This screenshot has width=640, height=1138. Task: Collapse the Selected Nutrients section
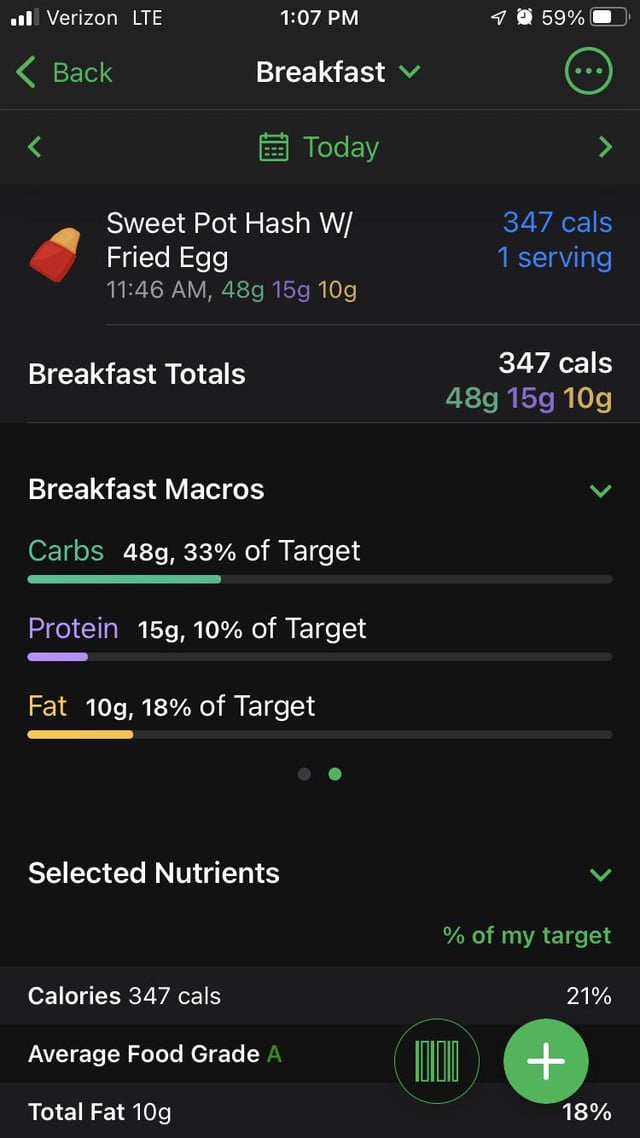601,875
